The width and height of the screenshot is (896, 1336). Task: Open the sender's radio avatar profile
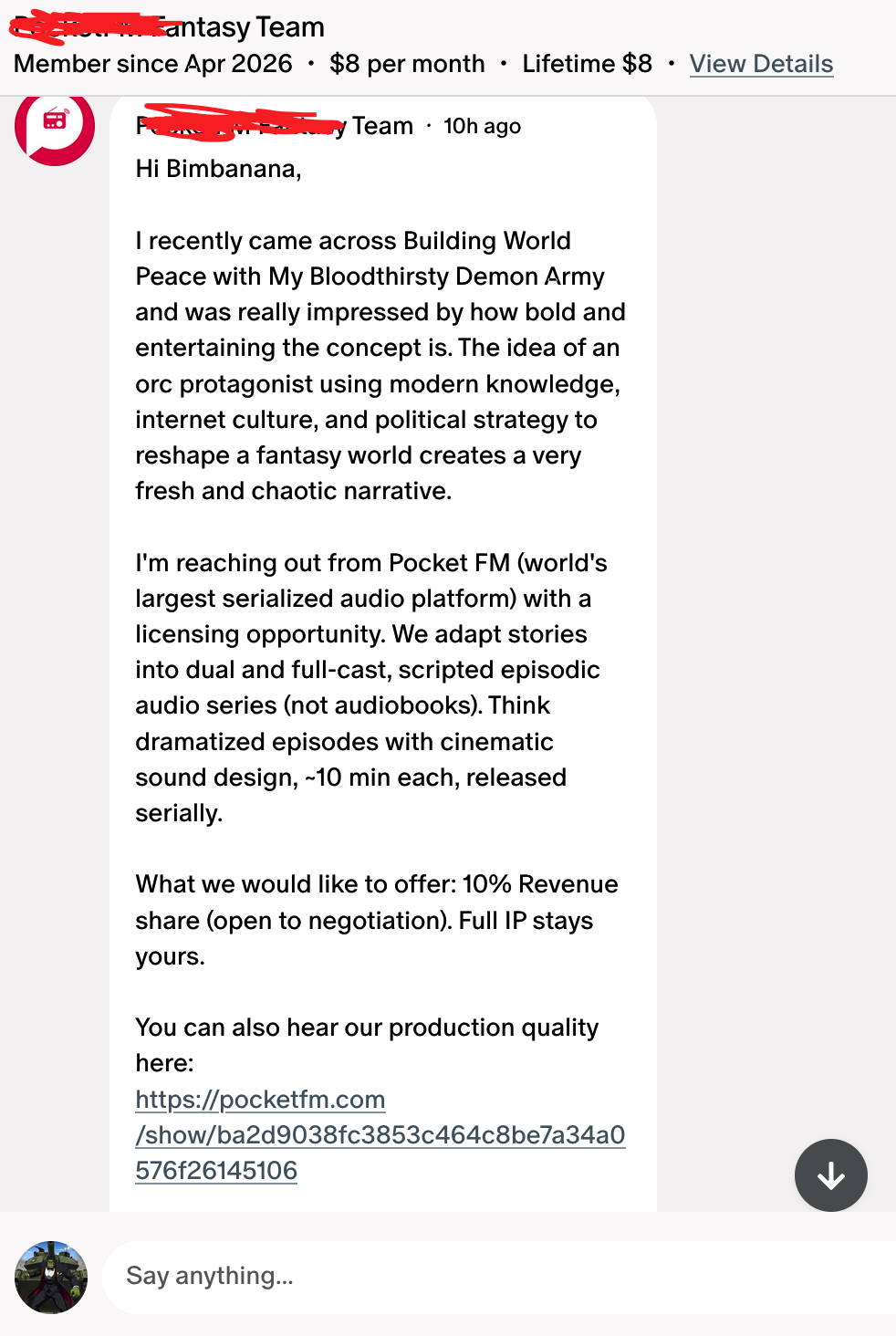(55, 126)
